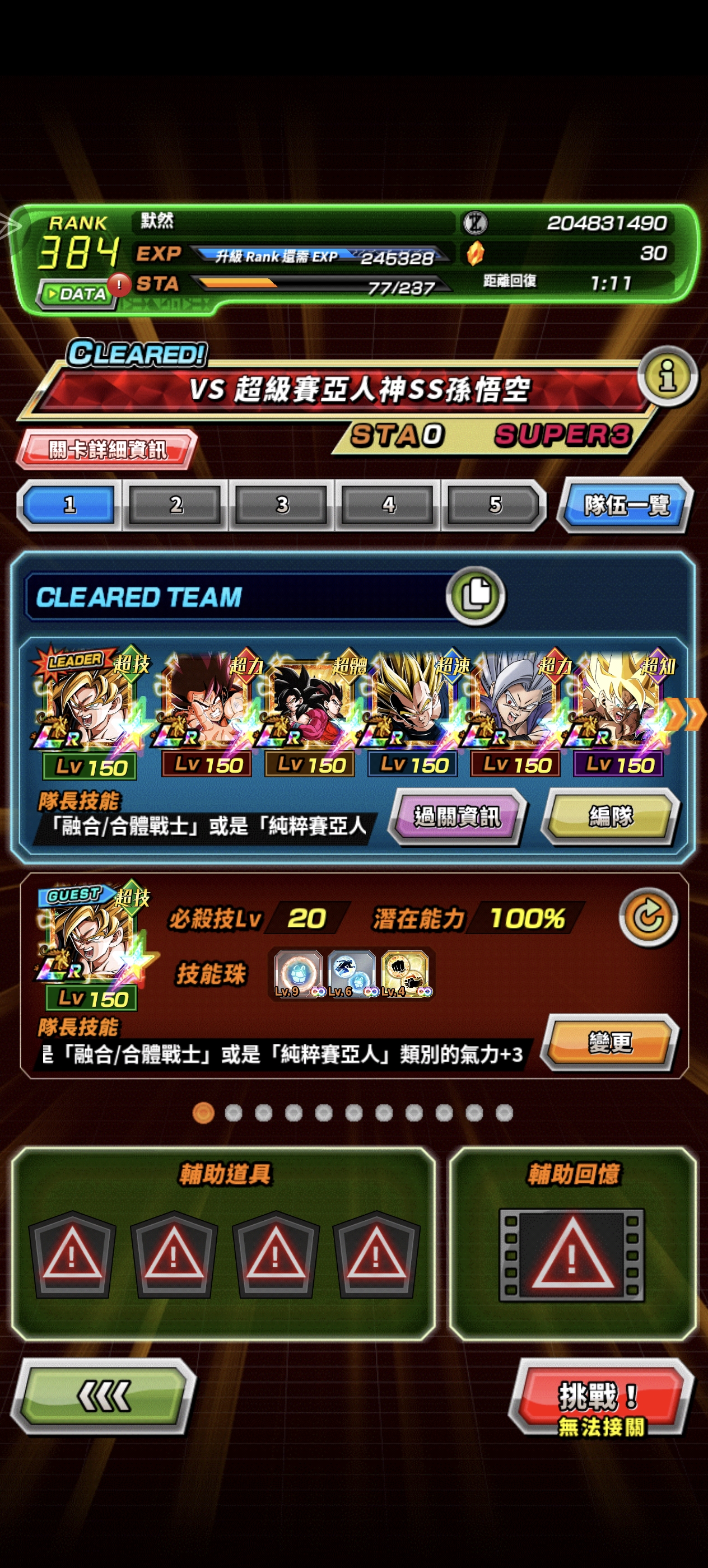Switch to team slot 2
This screenshot has height=1568, width=708.
pyautogui.click(x=176, y=504)
